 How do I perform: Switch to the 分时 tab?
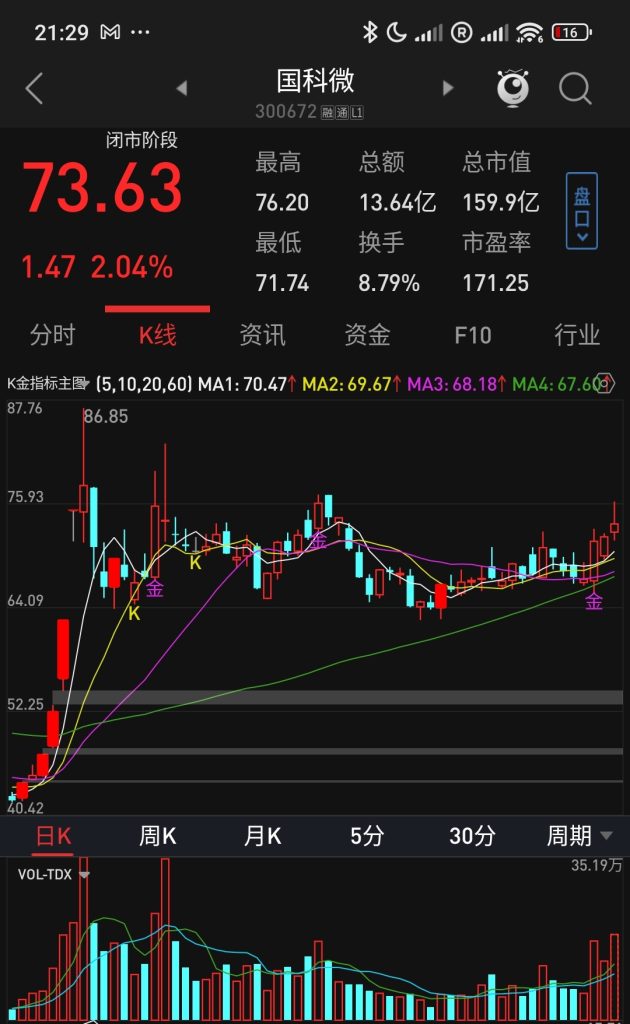pyautogui.click(x=52, y=335)
